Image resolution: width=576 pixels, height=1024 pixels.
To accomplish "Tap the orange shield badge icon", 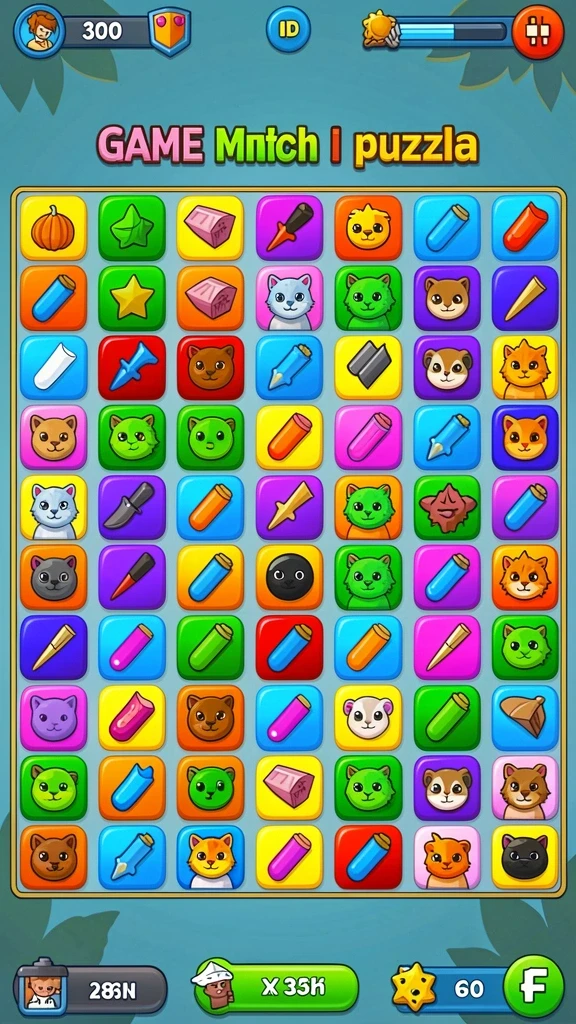I will tap(170, 31).
